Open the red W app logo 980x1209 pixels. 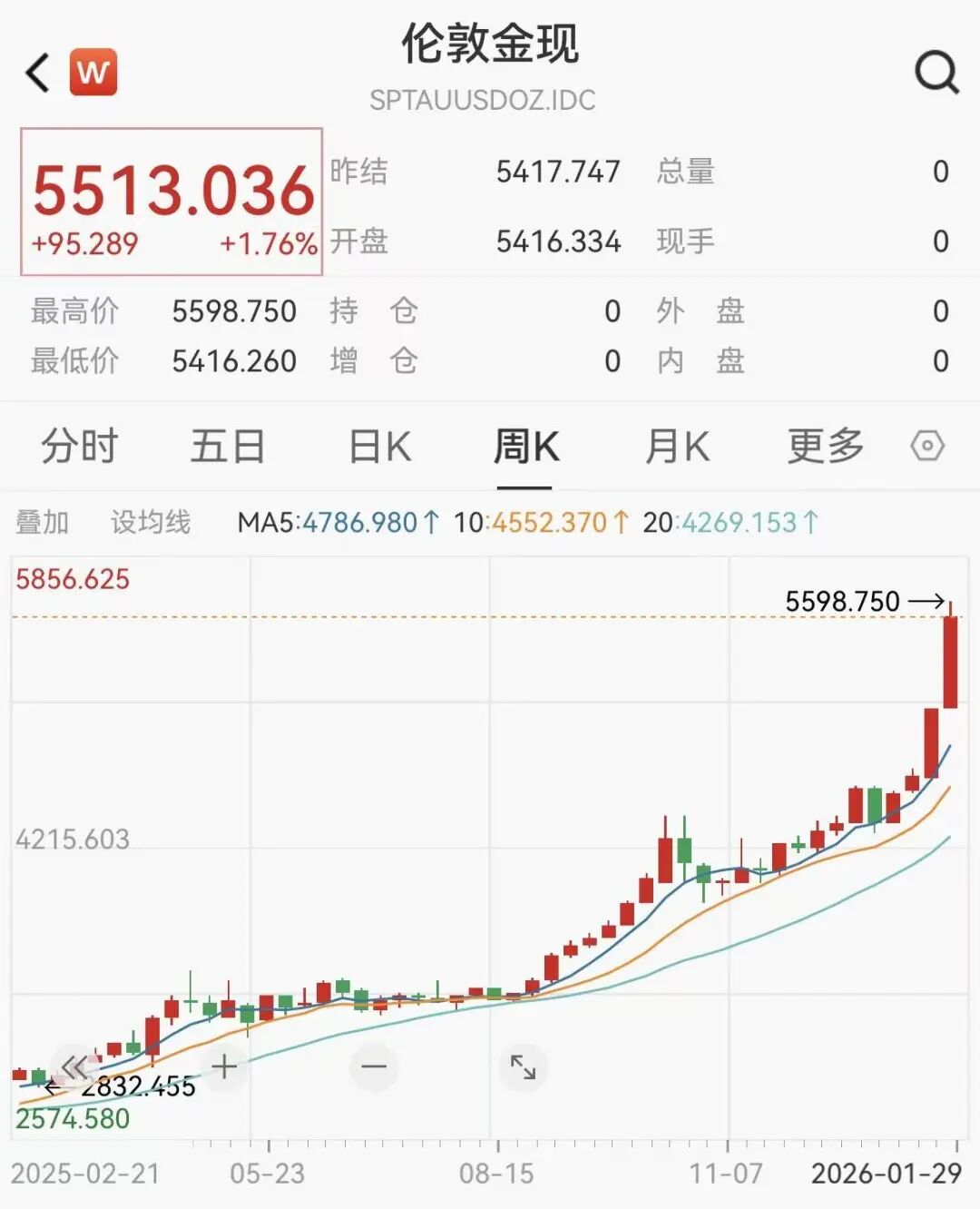[93, 72]
